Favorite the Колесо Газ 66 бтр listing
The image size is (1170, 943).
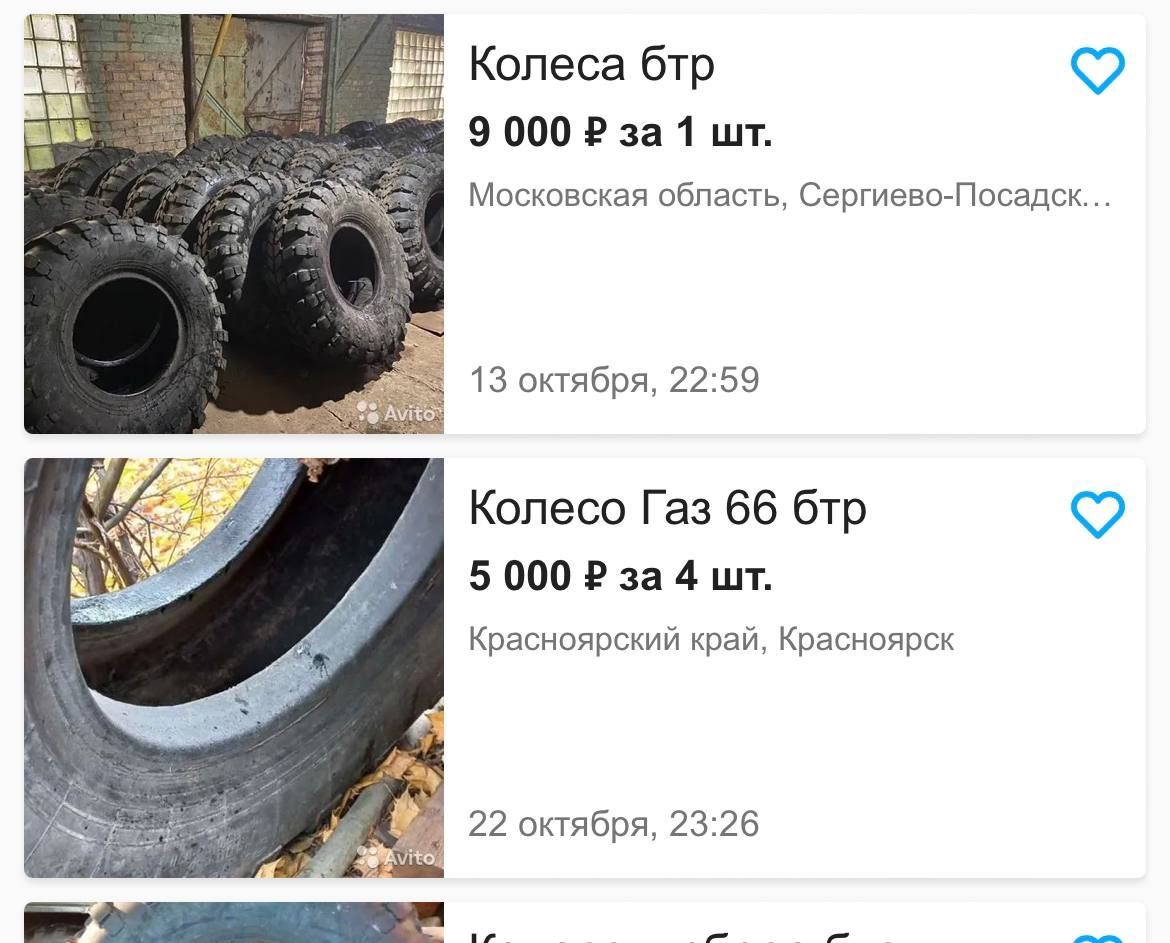[1097, 514]
